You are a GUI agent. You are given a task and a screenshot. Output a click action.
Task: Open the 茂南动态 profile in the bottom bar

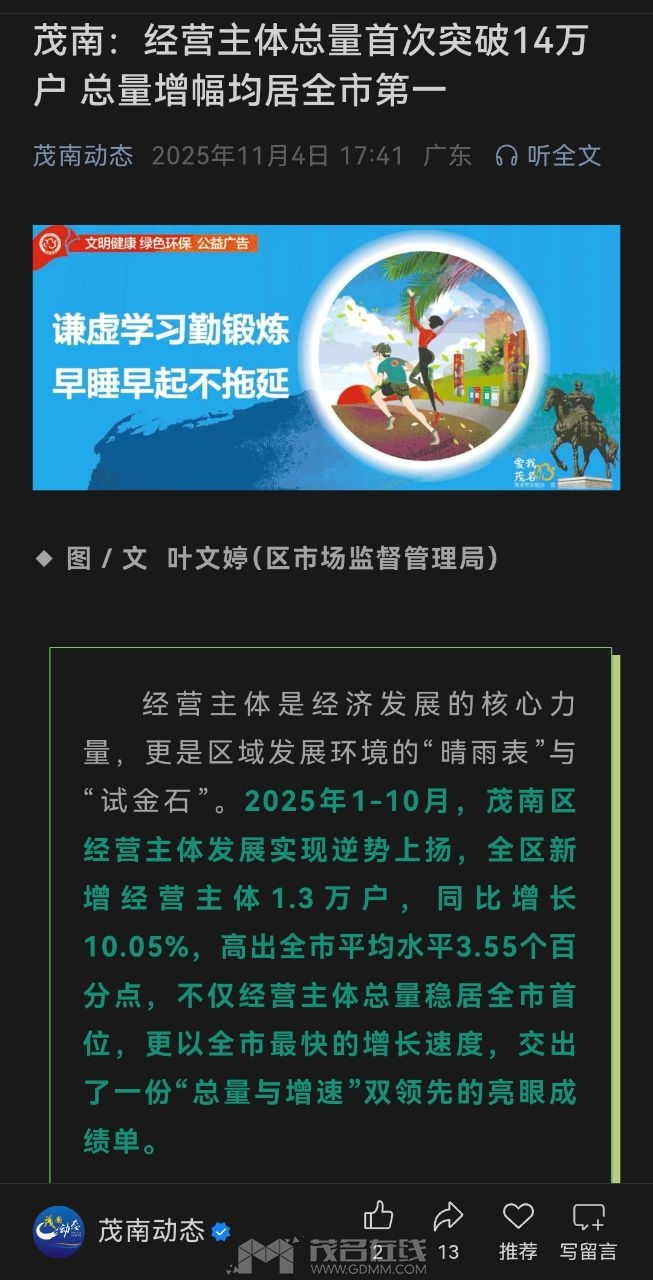[151, 1231]
